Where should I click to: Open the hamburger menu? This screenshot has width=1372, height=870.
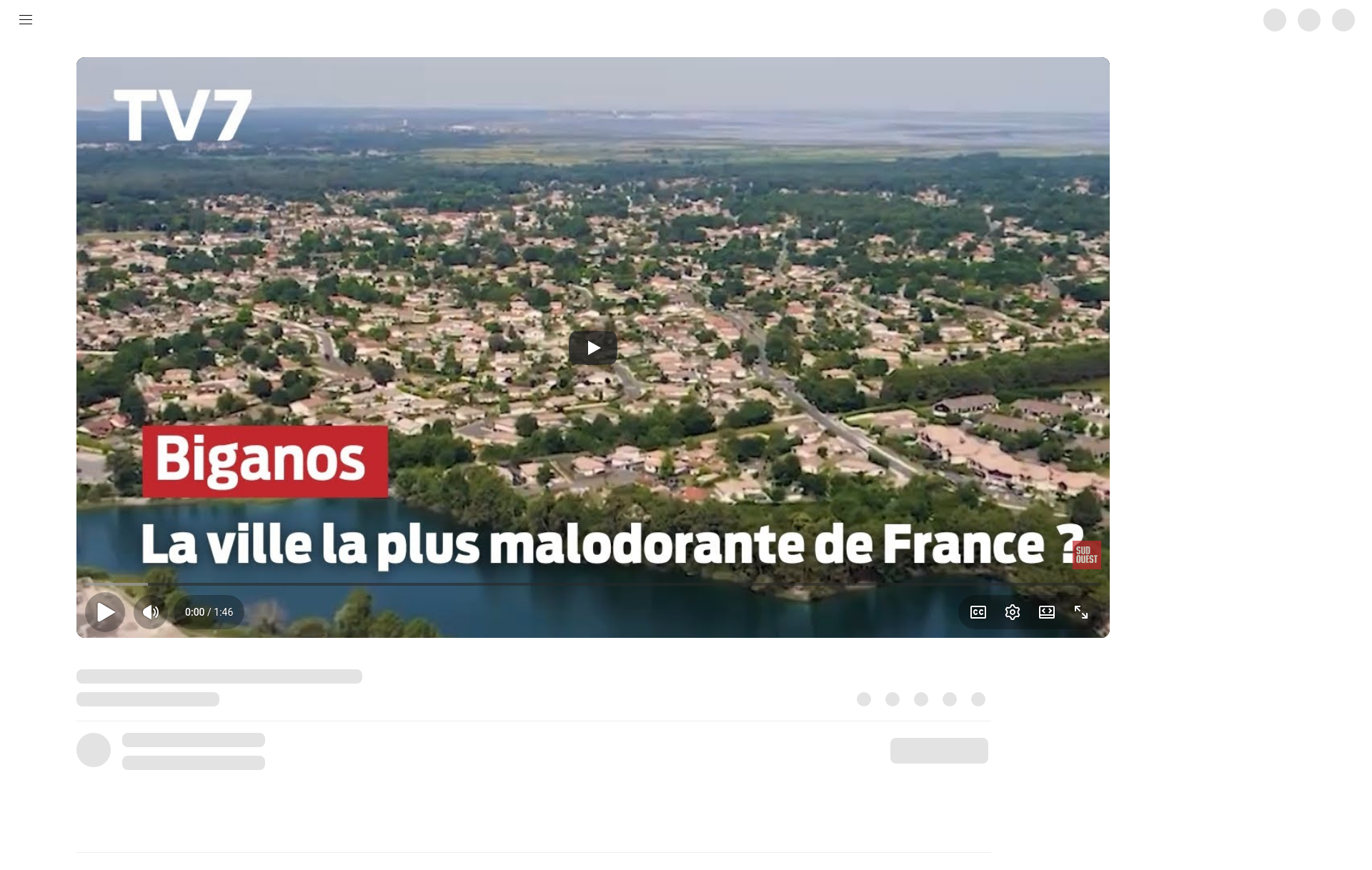(x=26, y=20)
